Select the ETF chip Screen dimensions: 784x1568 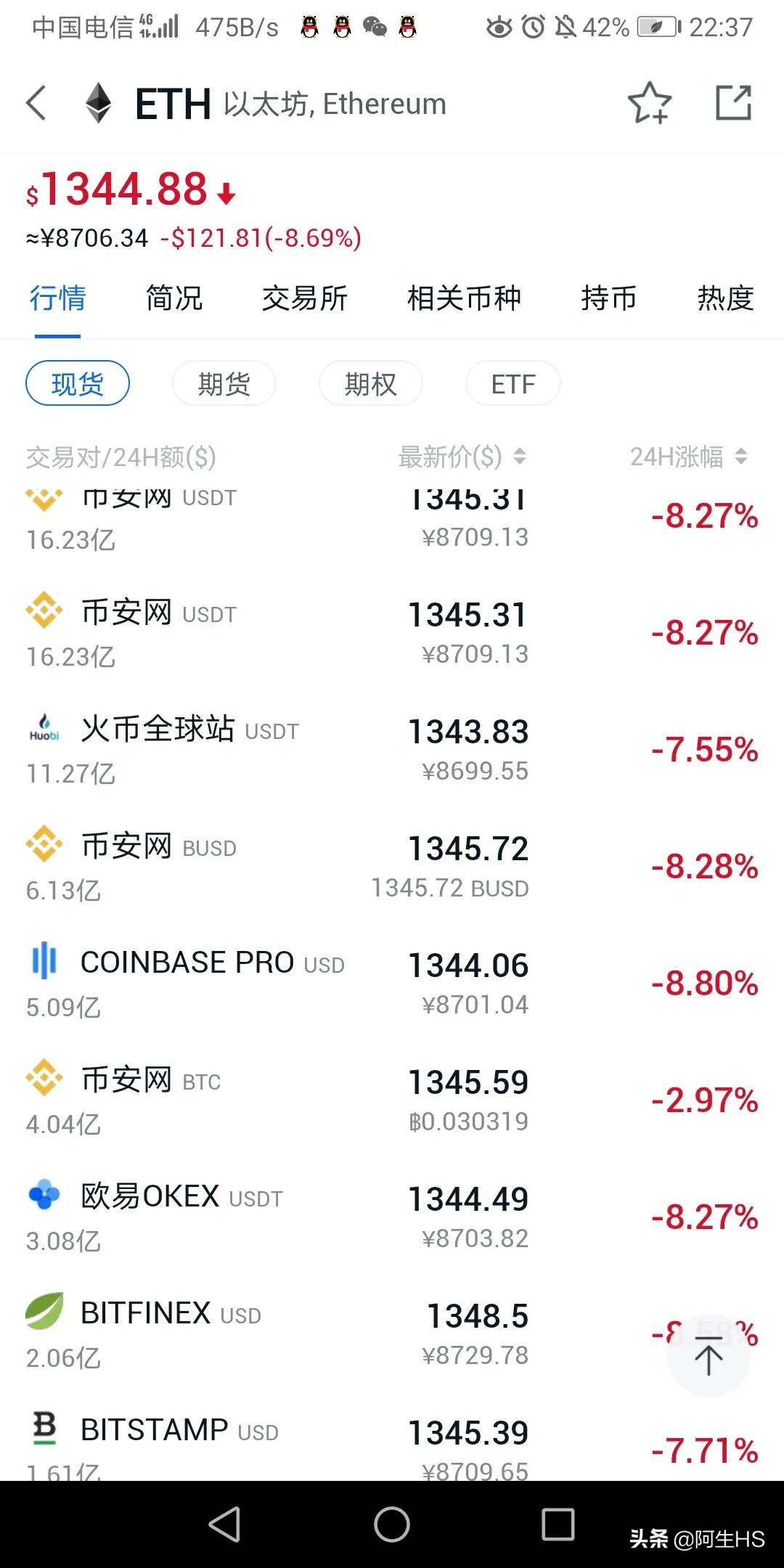pyautogui.click(x=513, y=383)
